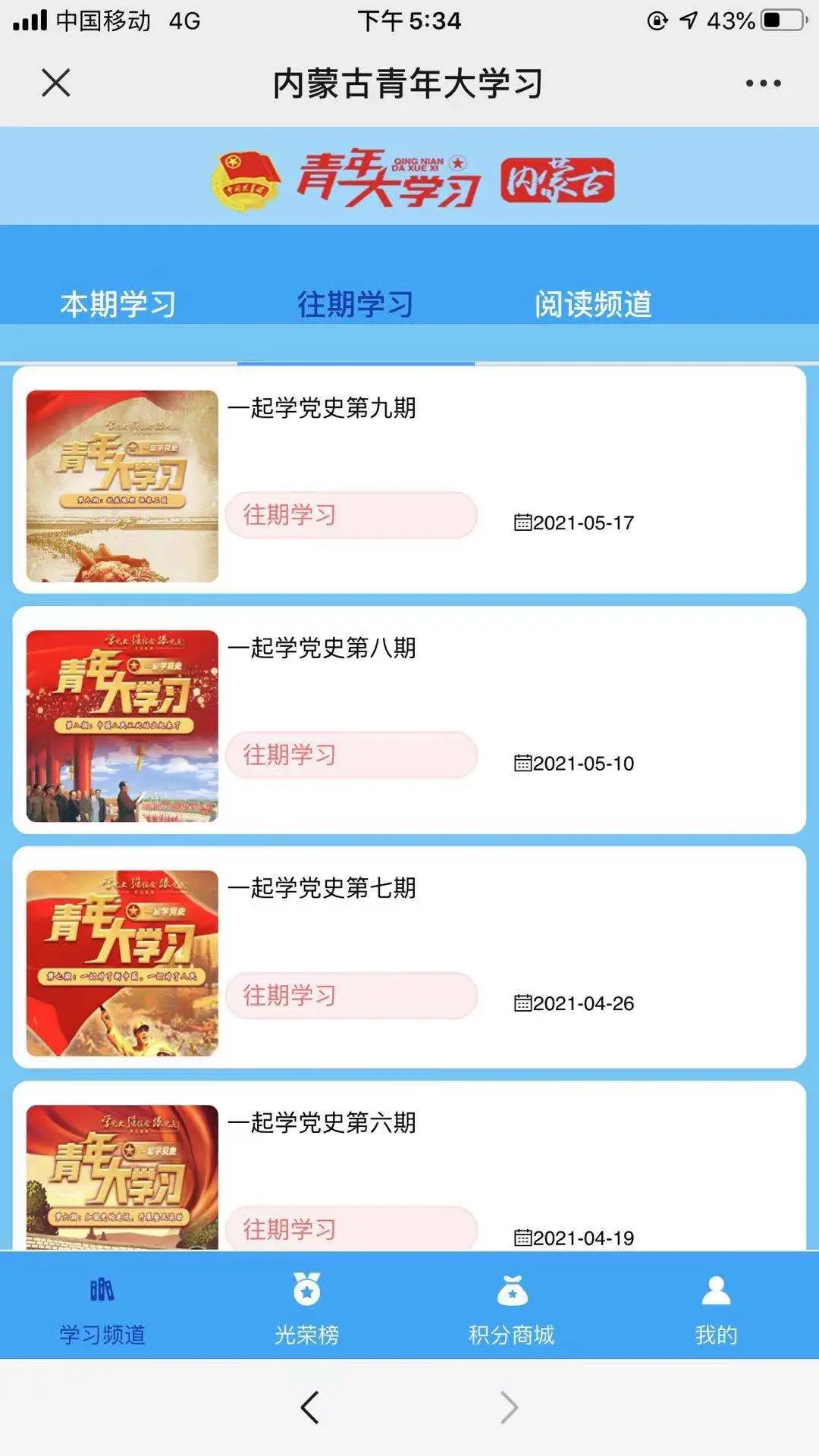This screenshot has height=1456, width=819.
Task: Switch to the 本期学习 tab
Action: (x=118, y=304)
